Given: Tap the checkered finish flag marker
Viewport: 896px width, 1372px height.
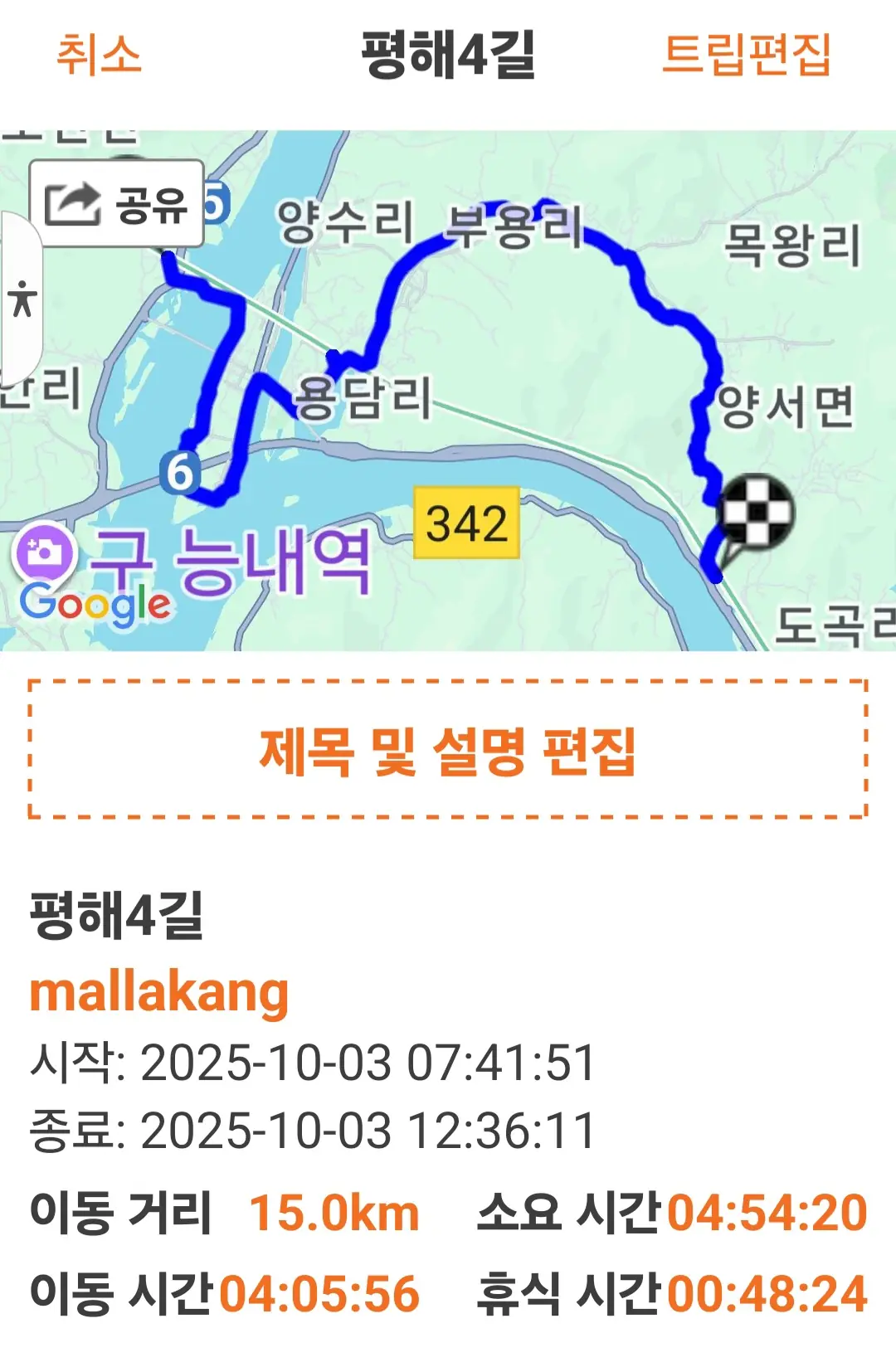Looking at the screenshot, I should pos(753,513).
